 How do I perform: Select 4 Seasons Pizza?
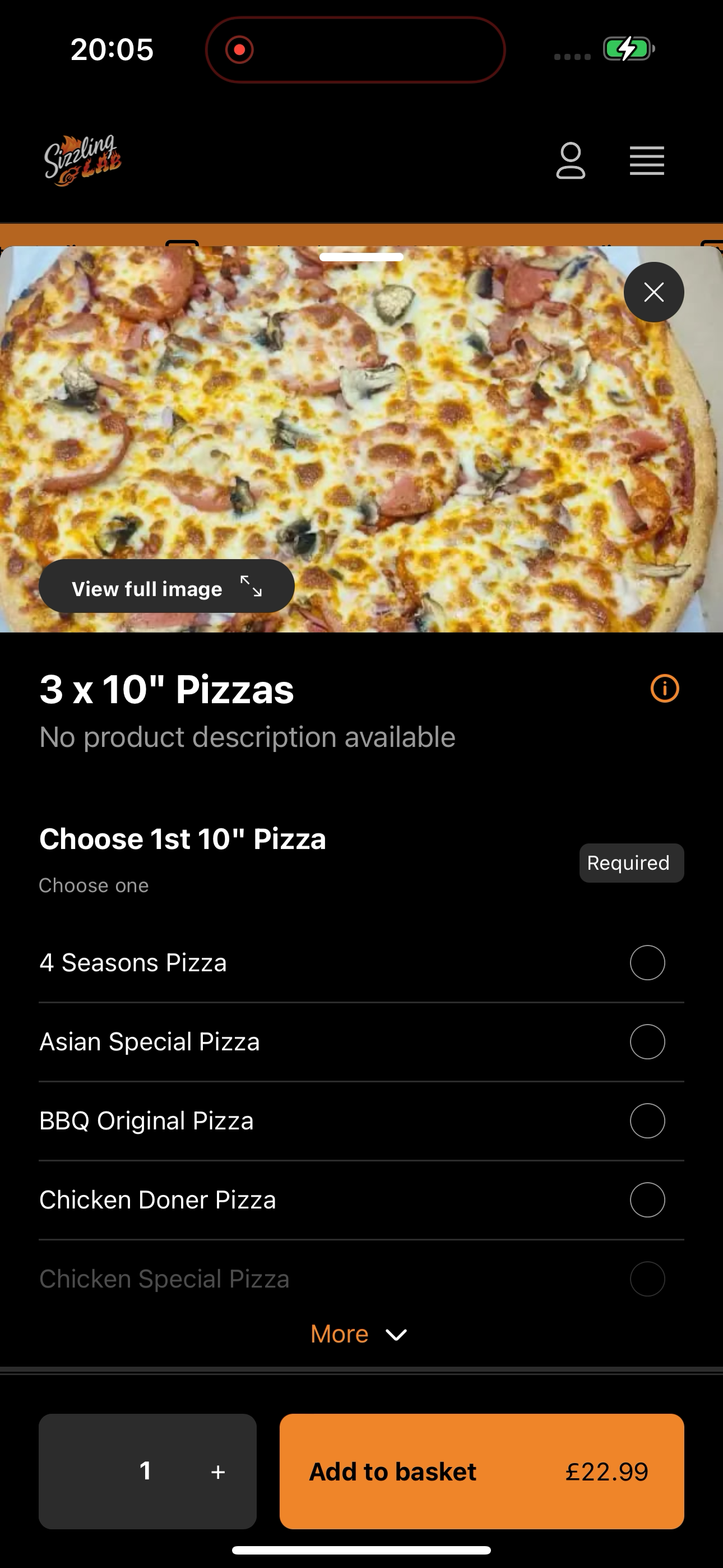[x=361, y=962]
